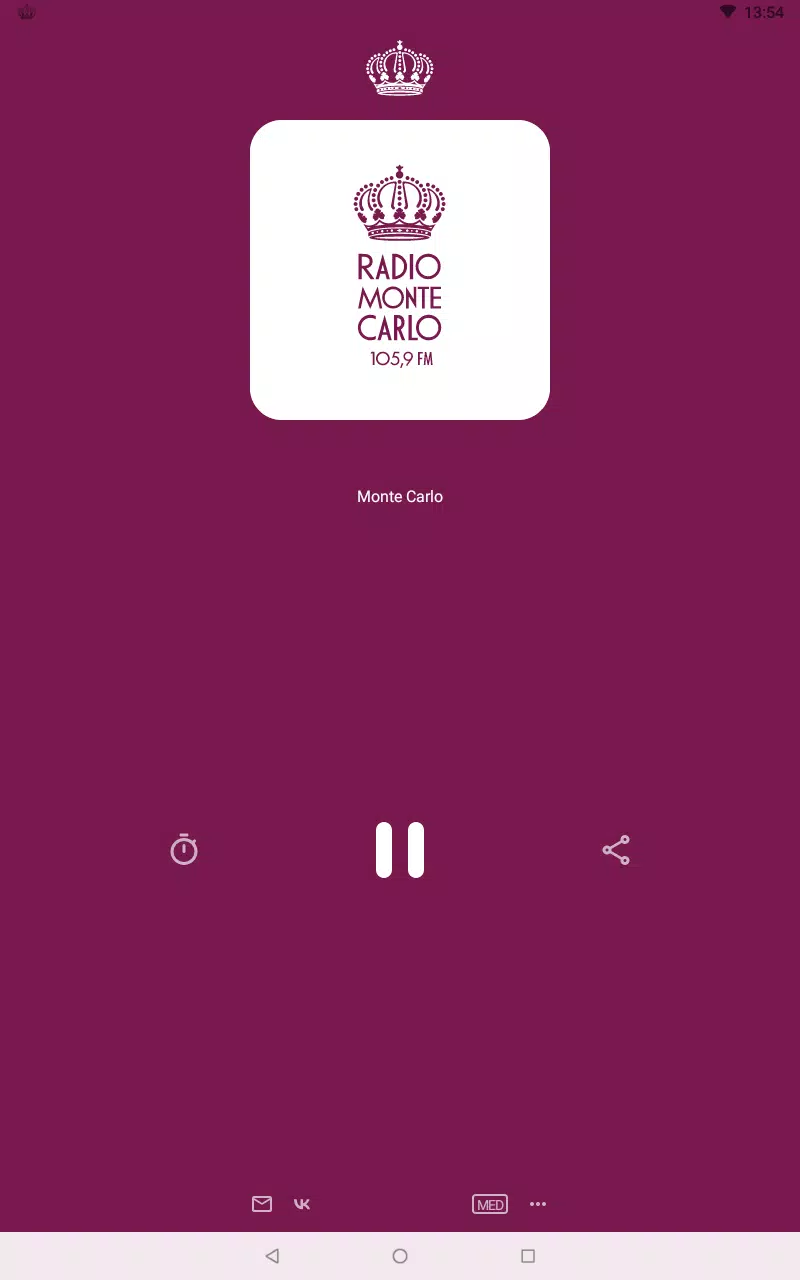Open the email contact icon
The height and width of the screenshot is (1280, 800).
(x=262, y=1204)
